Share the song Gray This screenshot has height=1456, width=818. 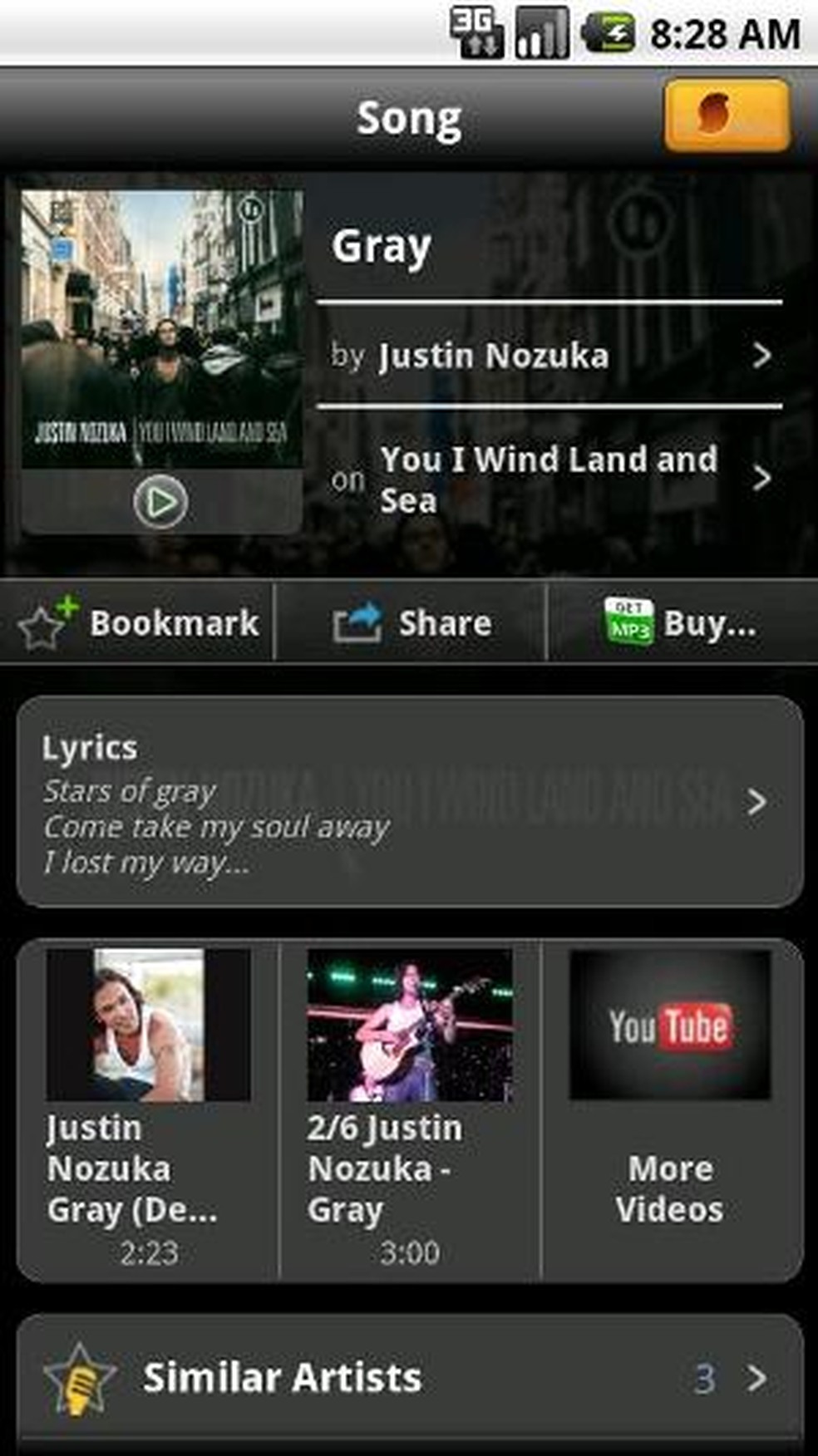pos(411,623)
